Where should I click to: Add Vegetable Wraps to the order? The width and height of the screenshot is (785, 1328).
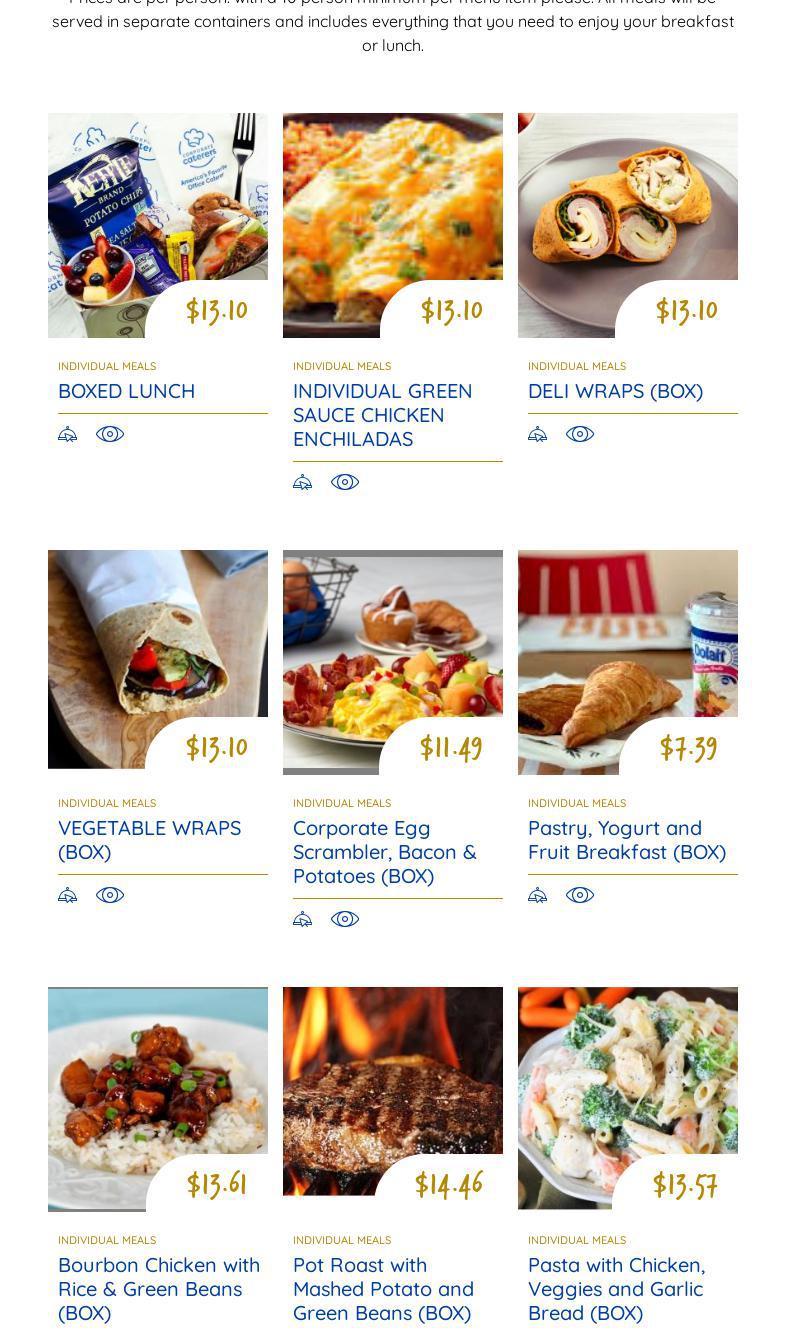click(67, 895)
